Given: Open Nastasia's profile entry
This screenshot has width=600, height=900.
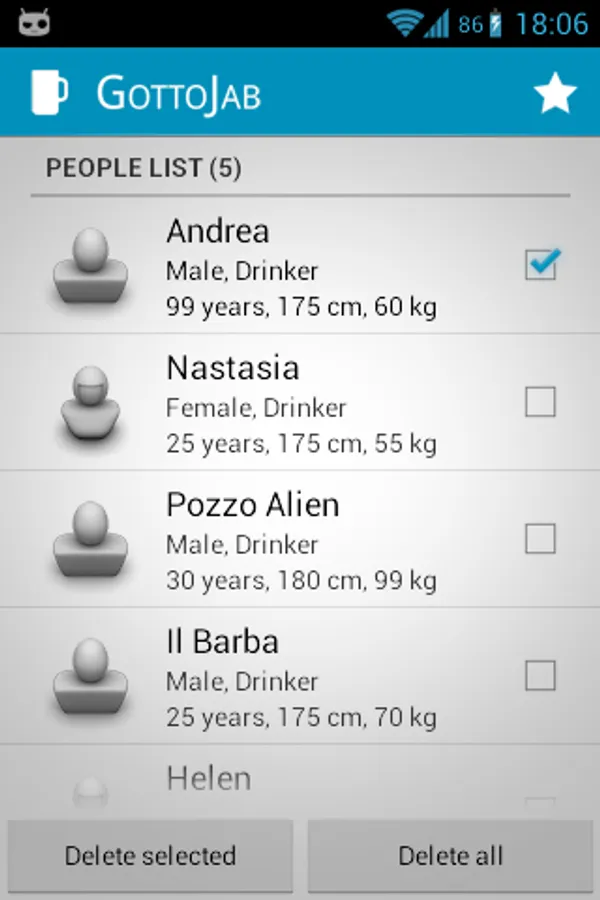Looking at the screenshot, I should (300, 403).
